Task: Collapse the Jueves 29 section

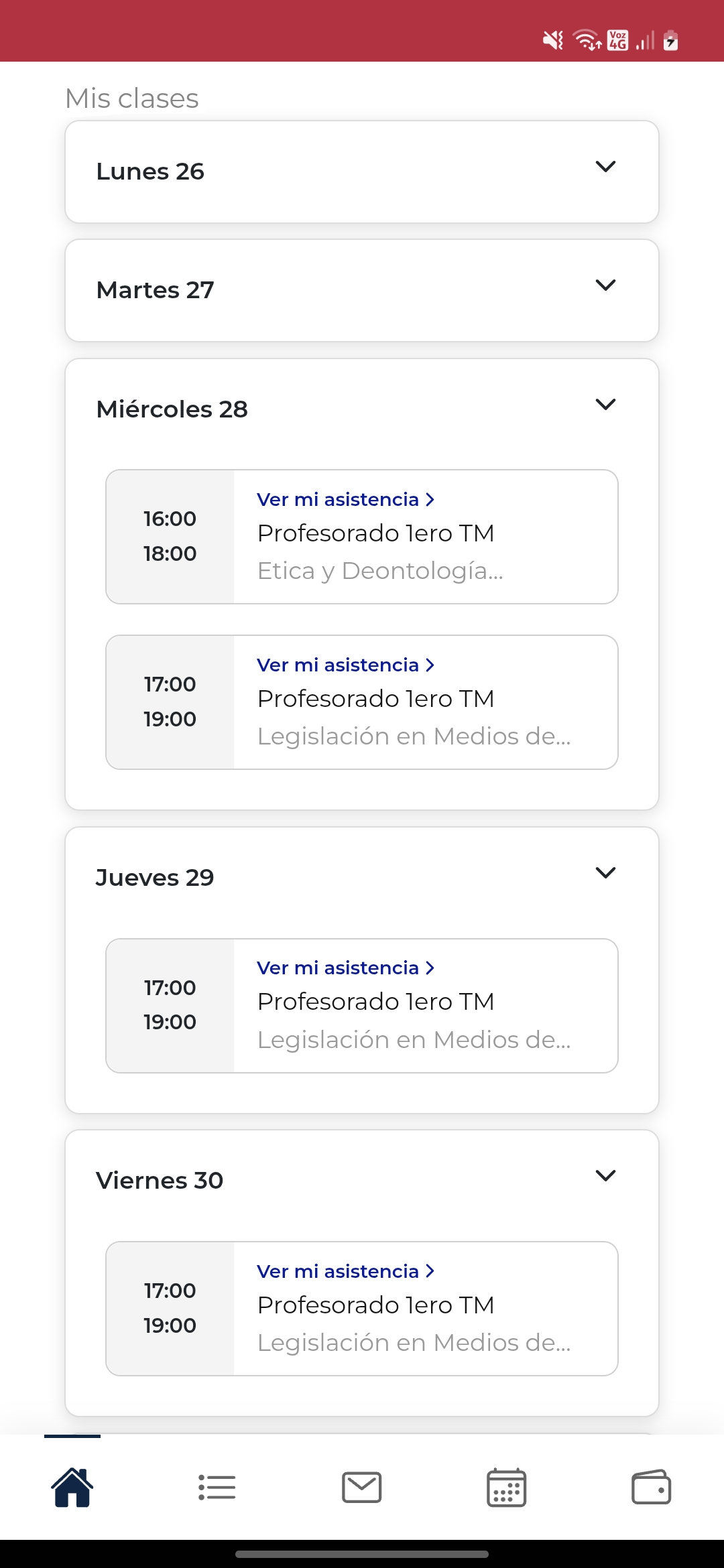Action: tap(605, 873)
